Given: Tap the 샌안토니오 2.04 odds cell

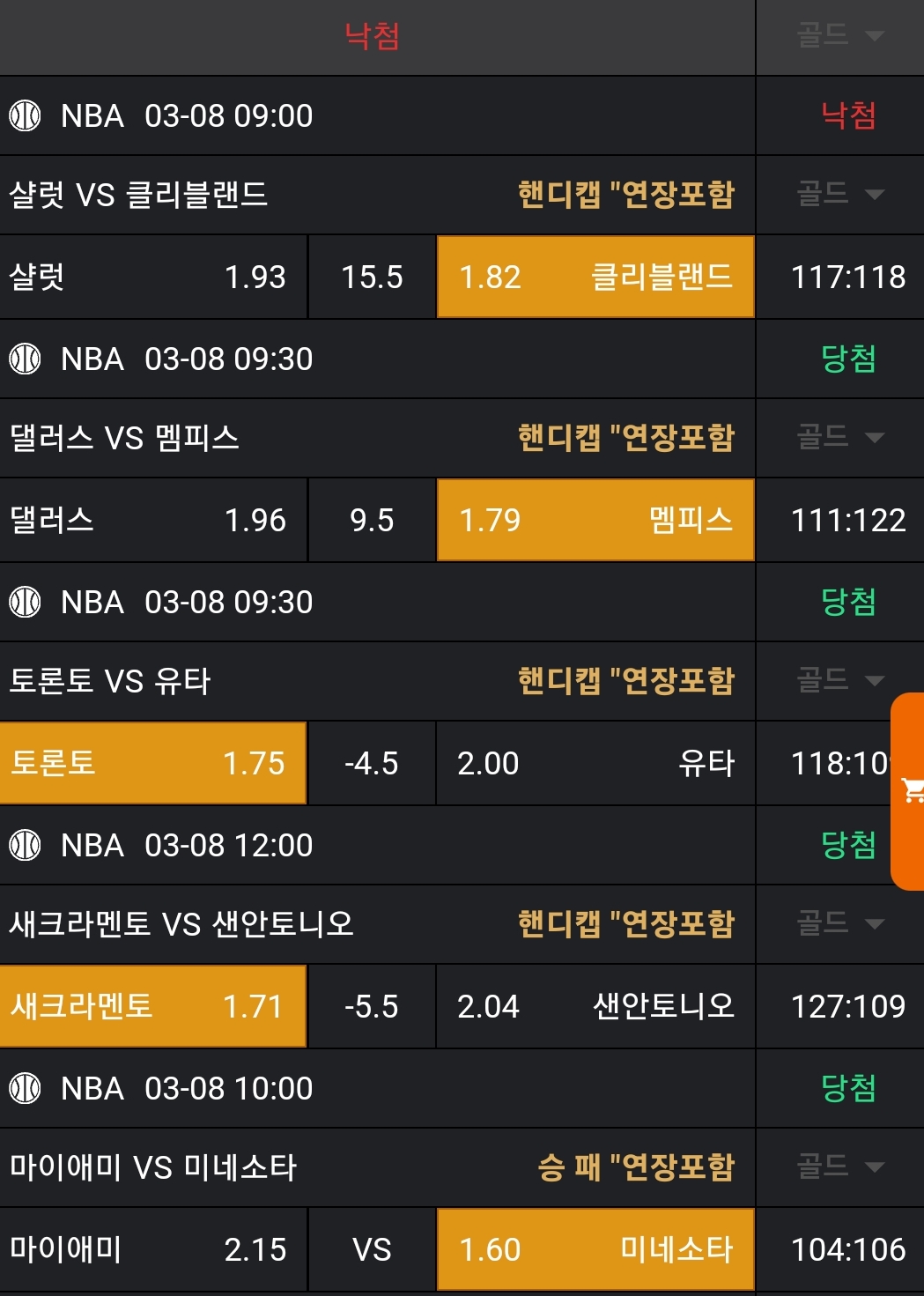Looking at the screenshot, I should [x=595, y=1006].
